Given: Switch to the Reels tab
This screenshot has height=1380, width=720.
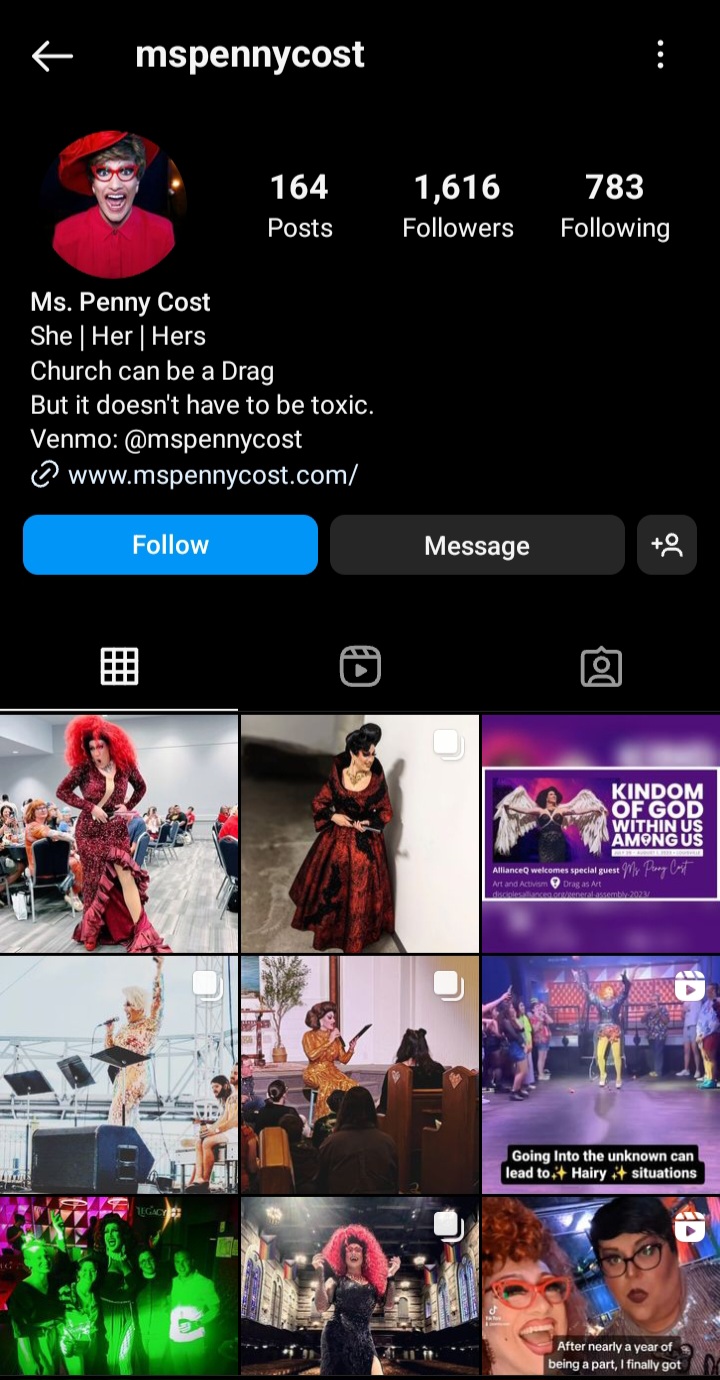Looking at the screenshot, I should [x=360, y=666].
